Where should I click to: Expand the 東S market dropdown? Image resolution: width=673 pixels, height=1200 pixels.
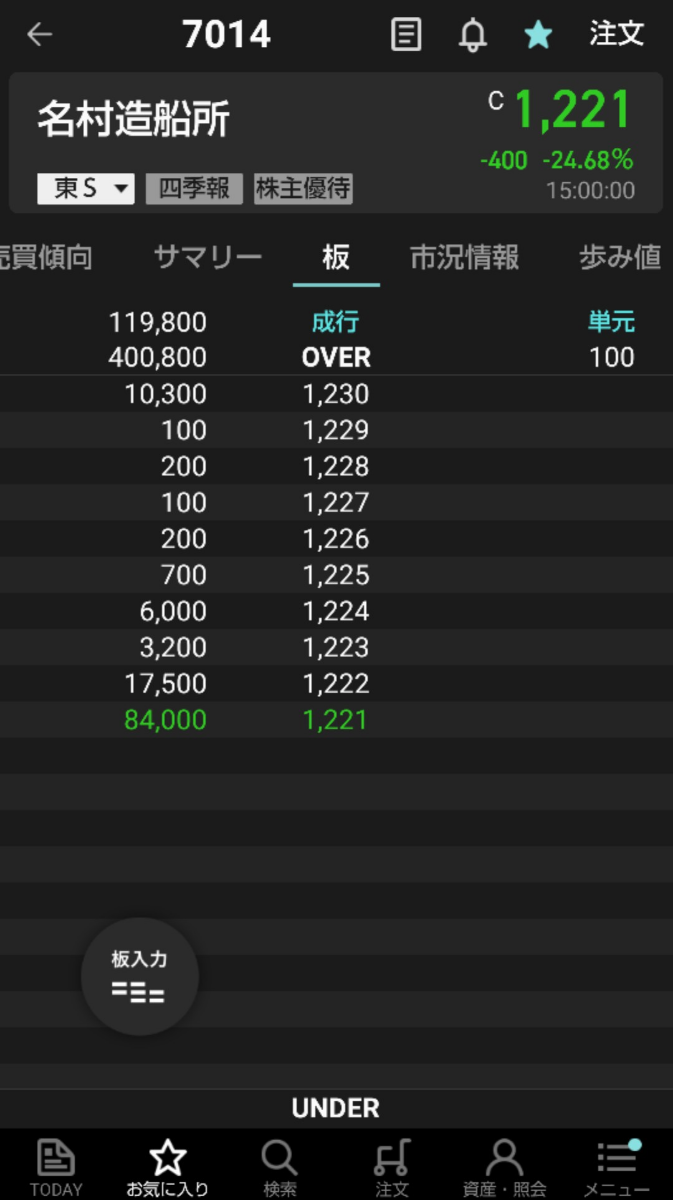point(86,188)
